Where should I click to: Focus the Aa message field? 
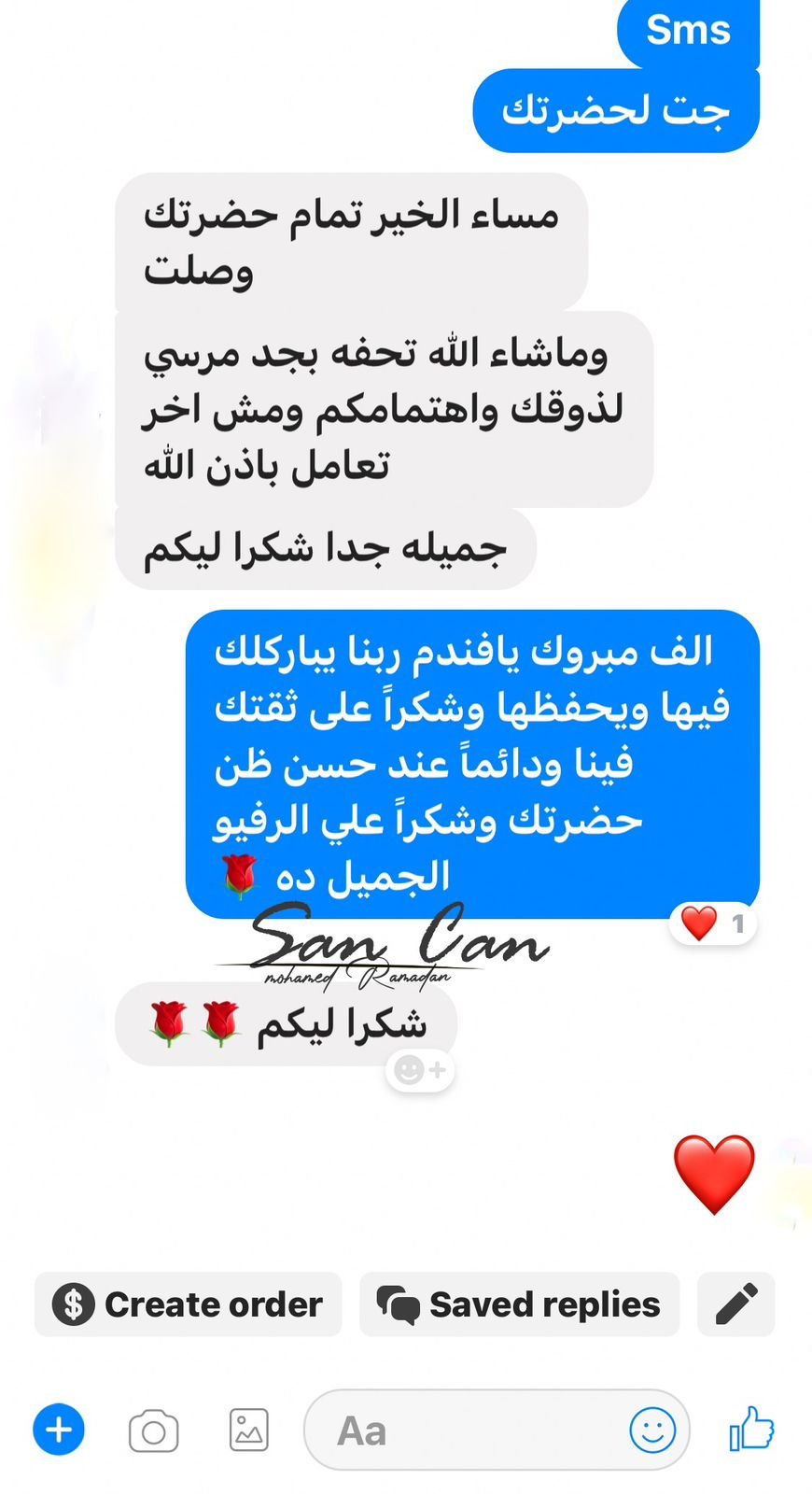[x=467, y=1430]
